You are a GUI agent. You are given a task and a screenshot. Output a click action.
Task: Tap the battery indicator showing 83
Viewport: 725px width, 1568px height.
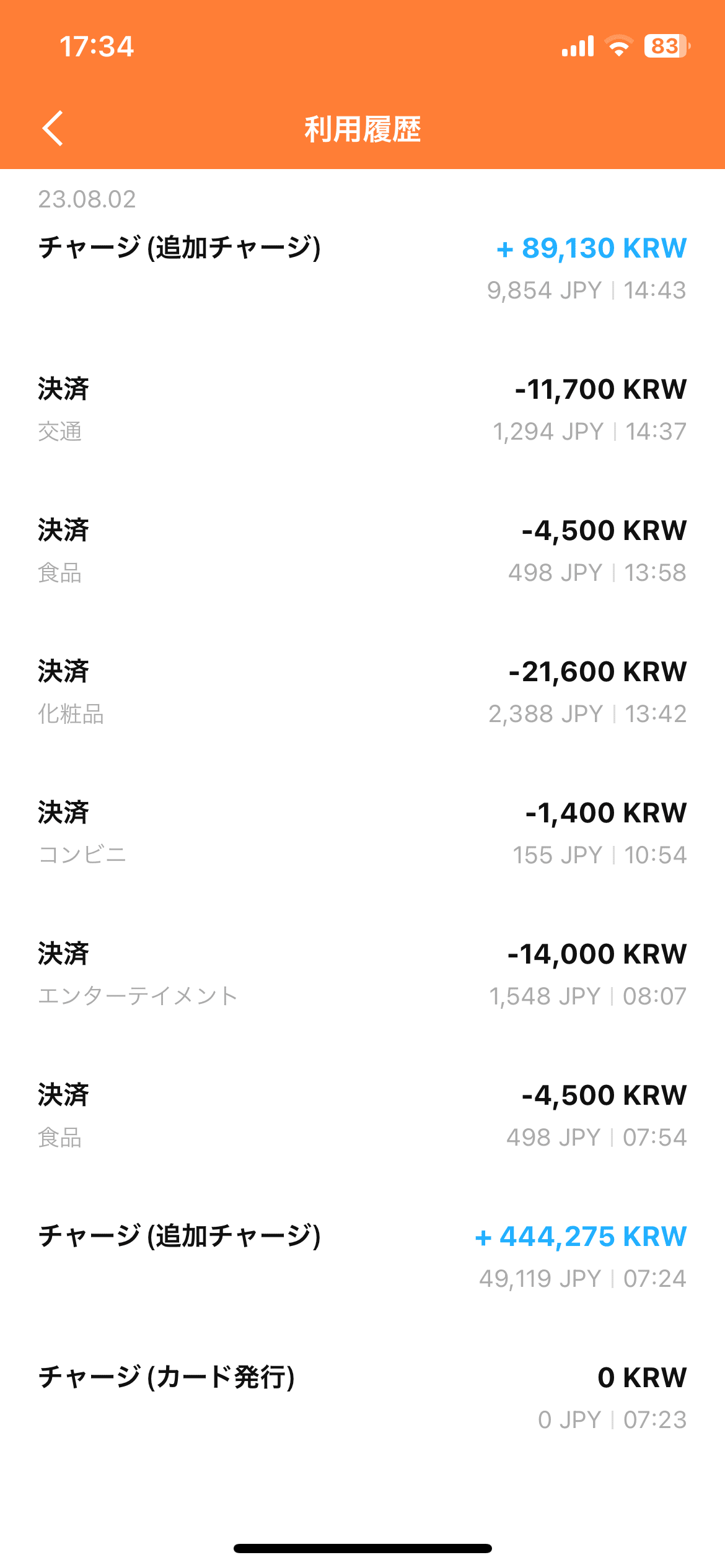pyautogui.click(x=664, y=44)
